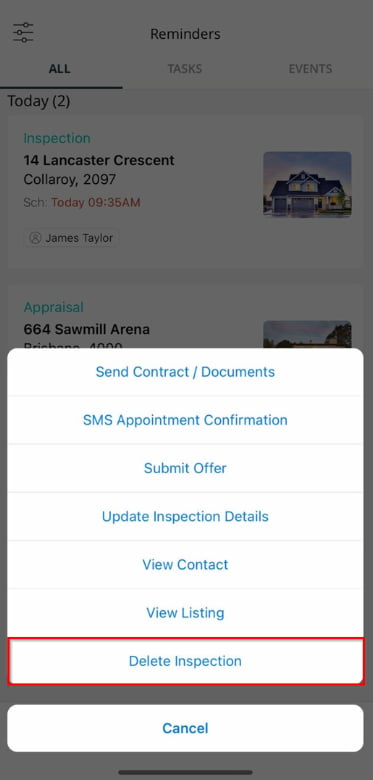This screenshot has height=780, width=373.
Task: Open Update Inspection Details
Action: click(x=185, y=517)
